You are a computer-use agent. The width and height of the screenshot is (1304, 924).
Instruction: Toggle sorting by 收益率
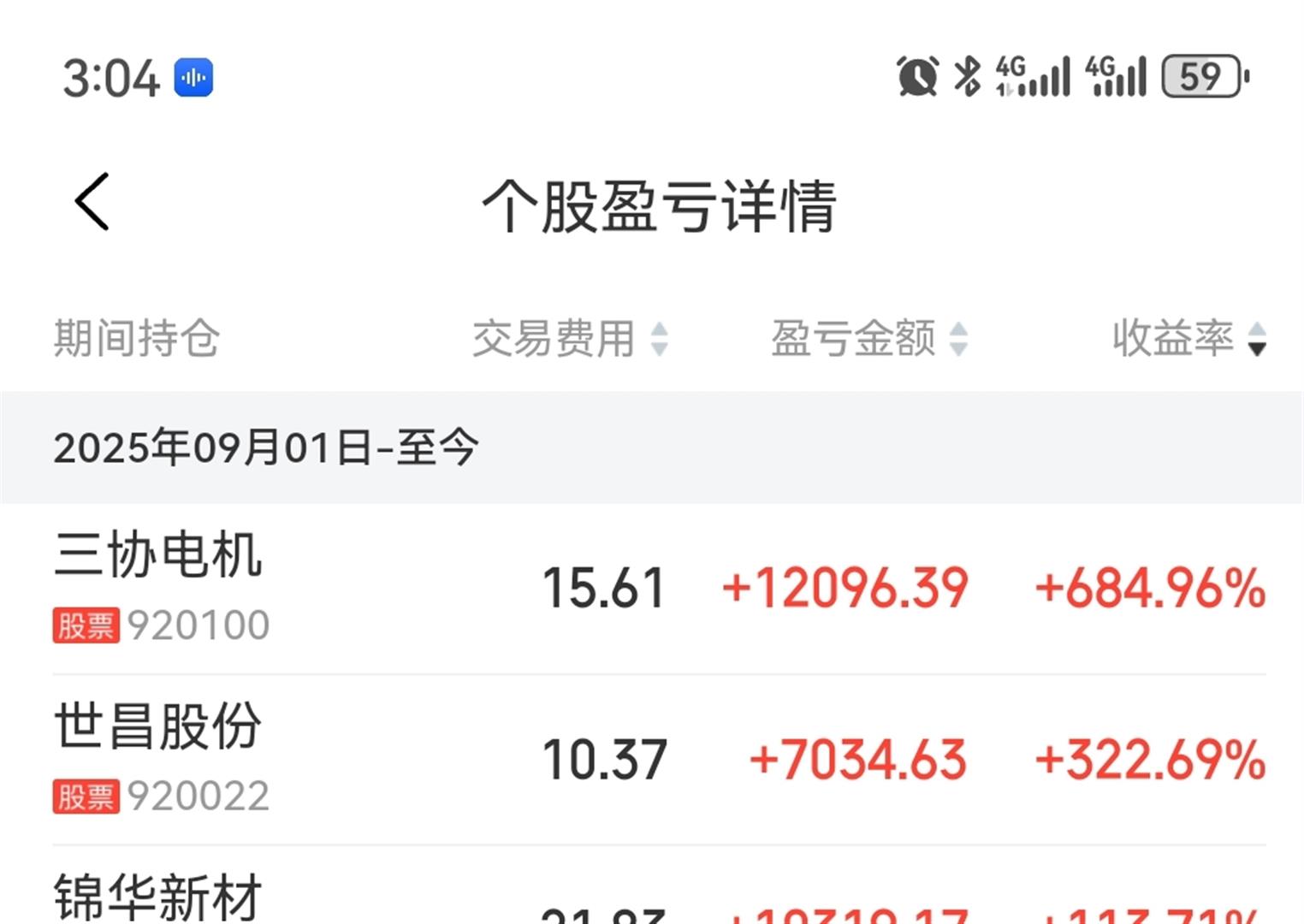click(1188, 339)
